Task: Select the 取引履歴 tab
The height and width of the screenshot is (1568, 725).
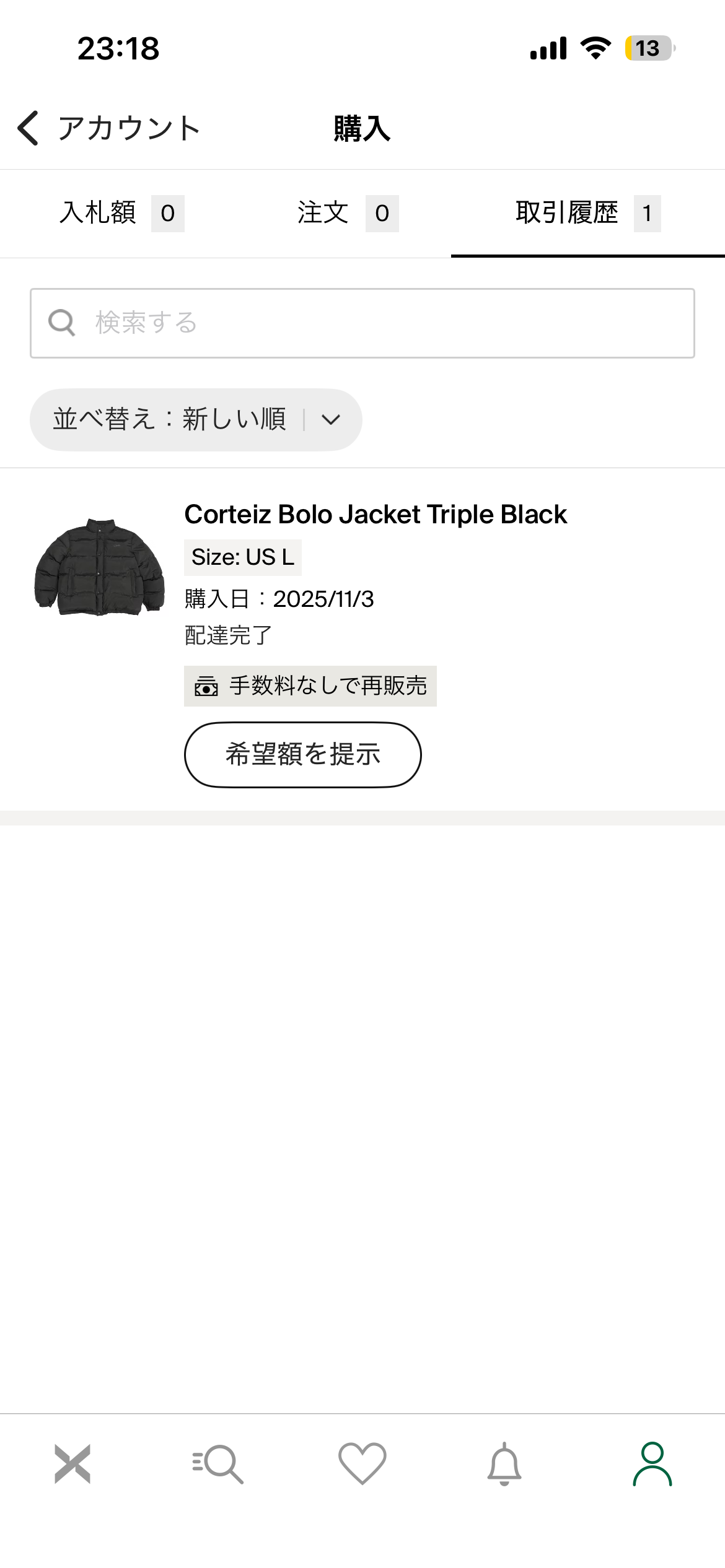Action: click(587, 213)
